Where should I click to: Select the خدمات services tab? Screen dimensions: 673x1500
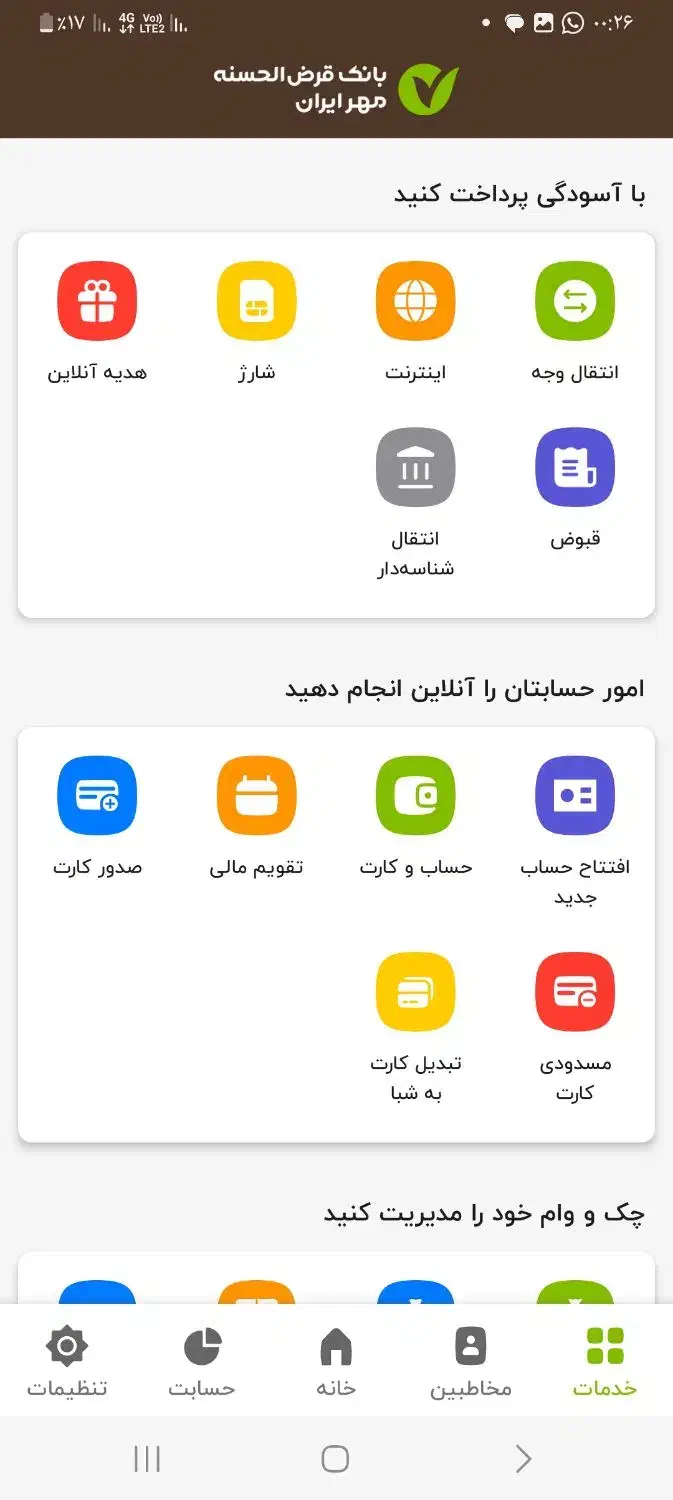point(605,1361)
